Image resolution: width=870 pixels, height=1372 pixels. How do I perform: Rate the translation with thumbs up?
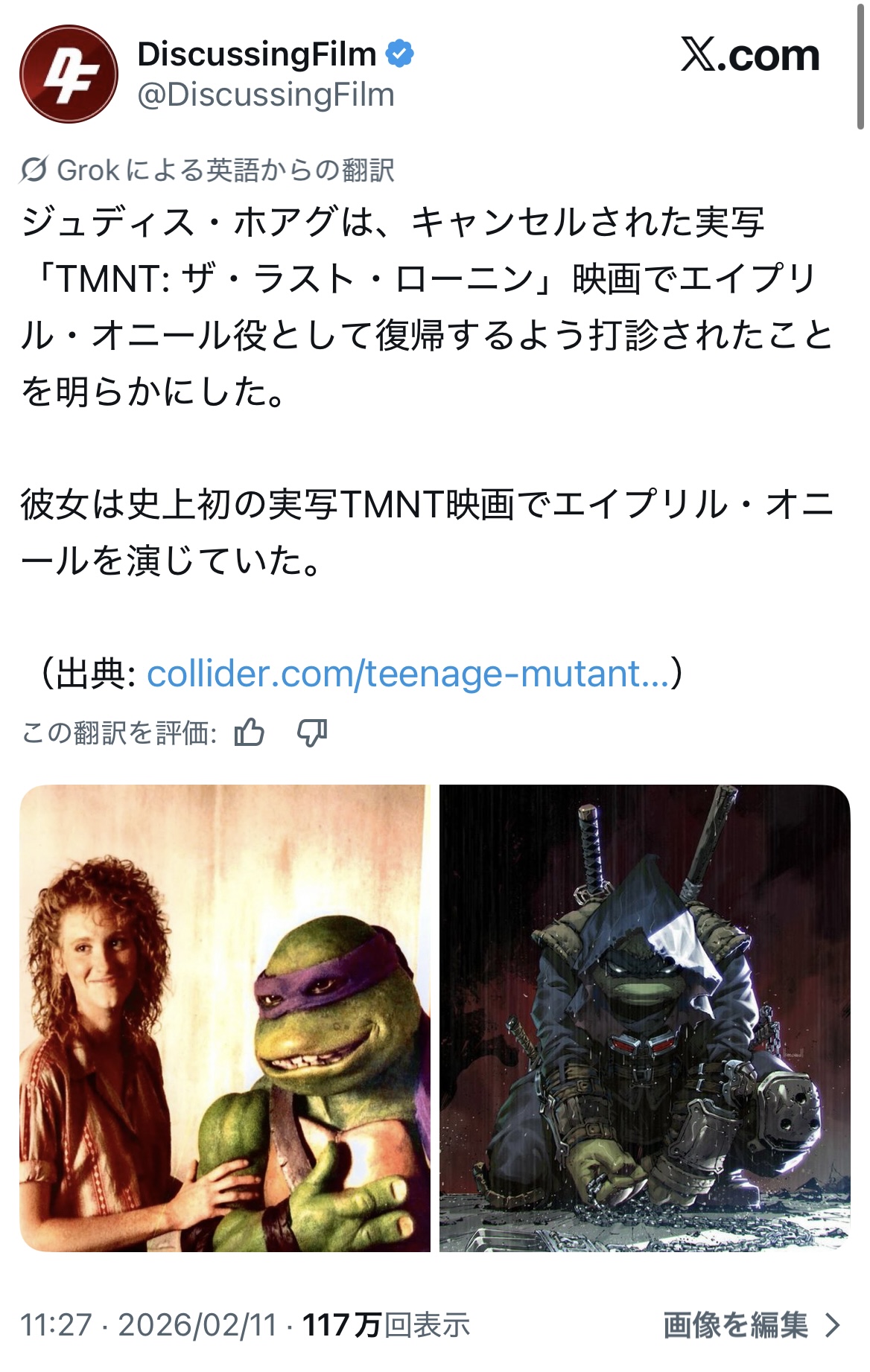[250, 733]
